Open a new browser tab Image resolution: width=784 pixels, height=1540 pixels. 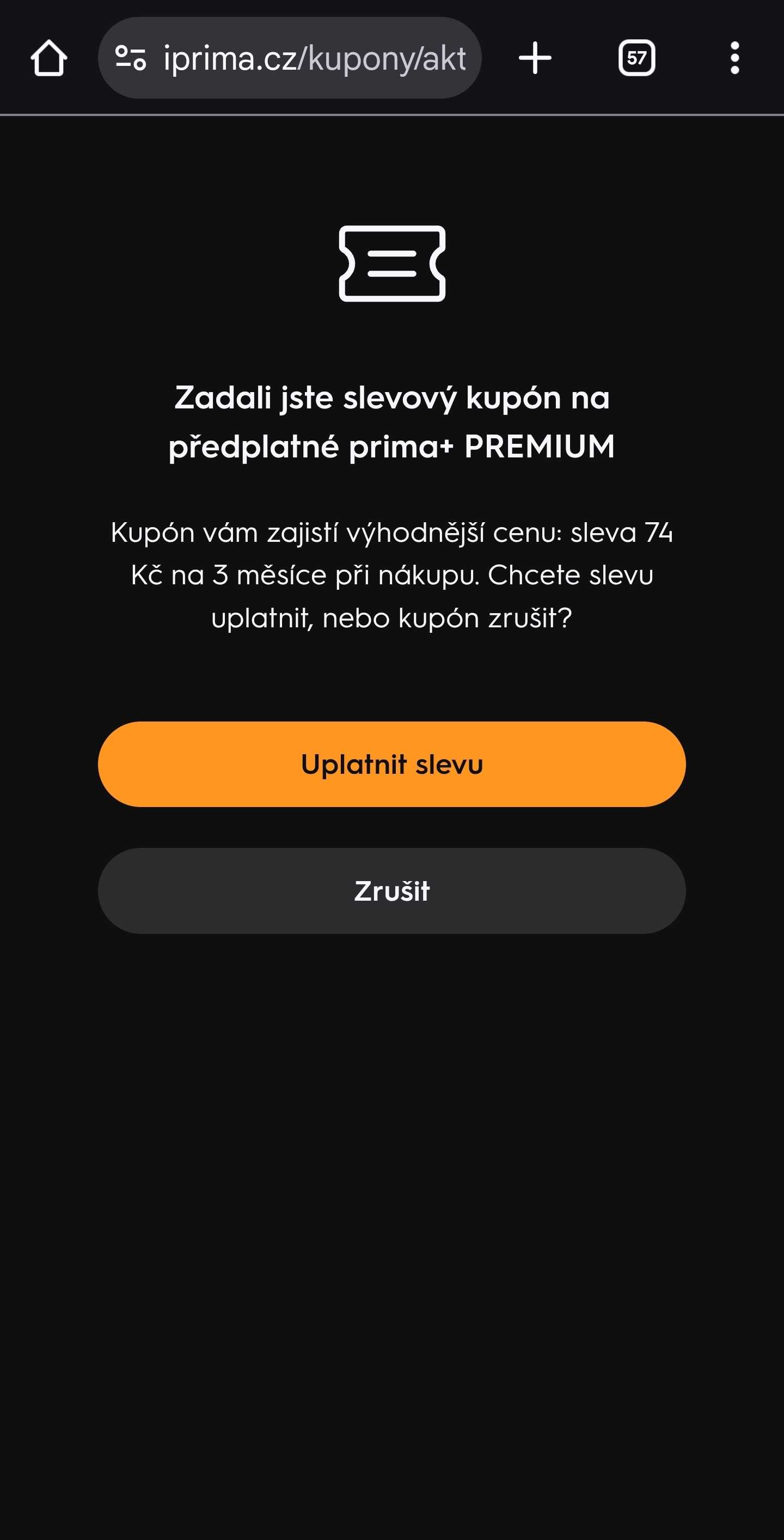click(x=535, y=58)
